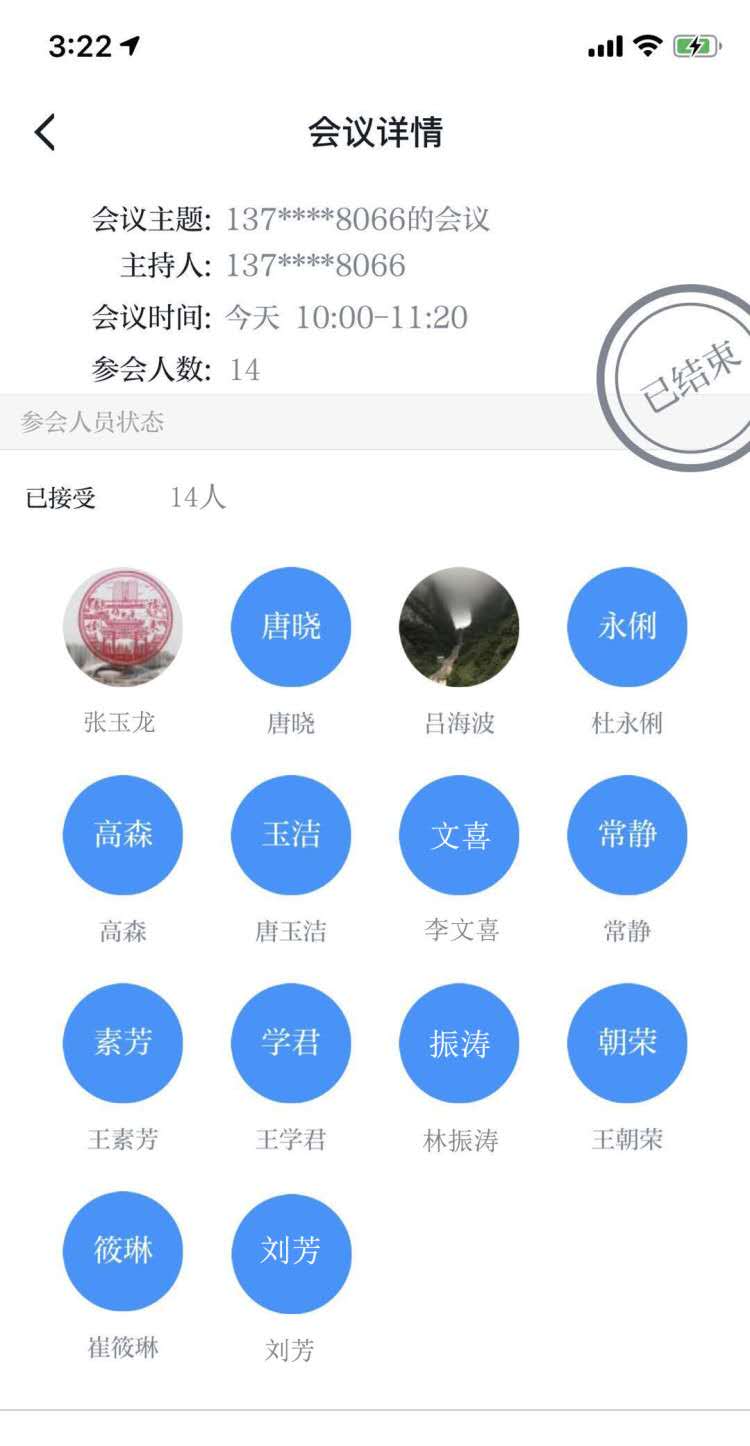Open 张玉龙's participant avatar
Viewport: 750px width, 1446px height.
click(123, 627)
